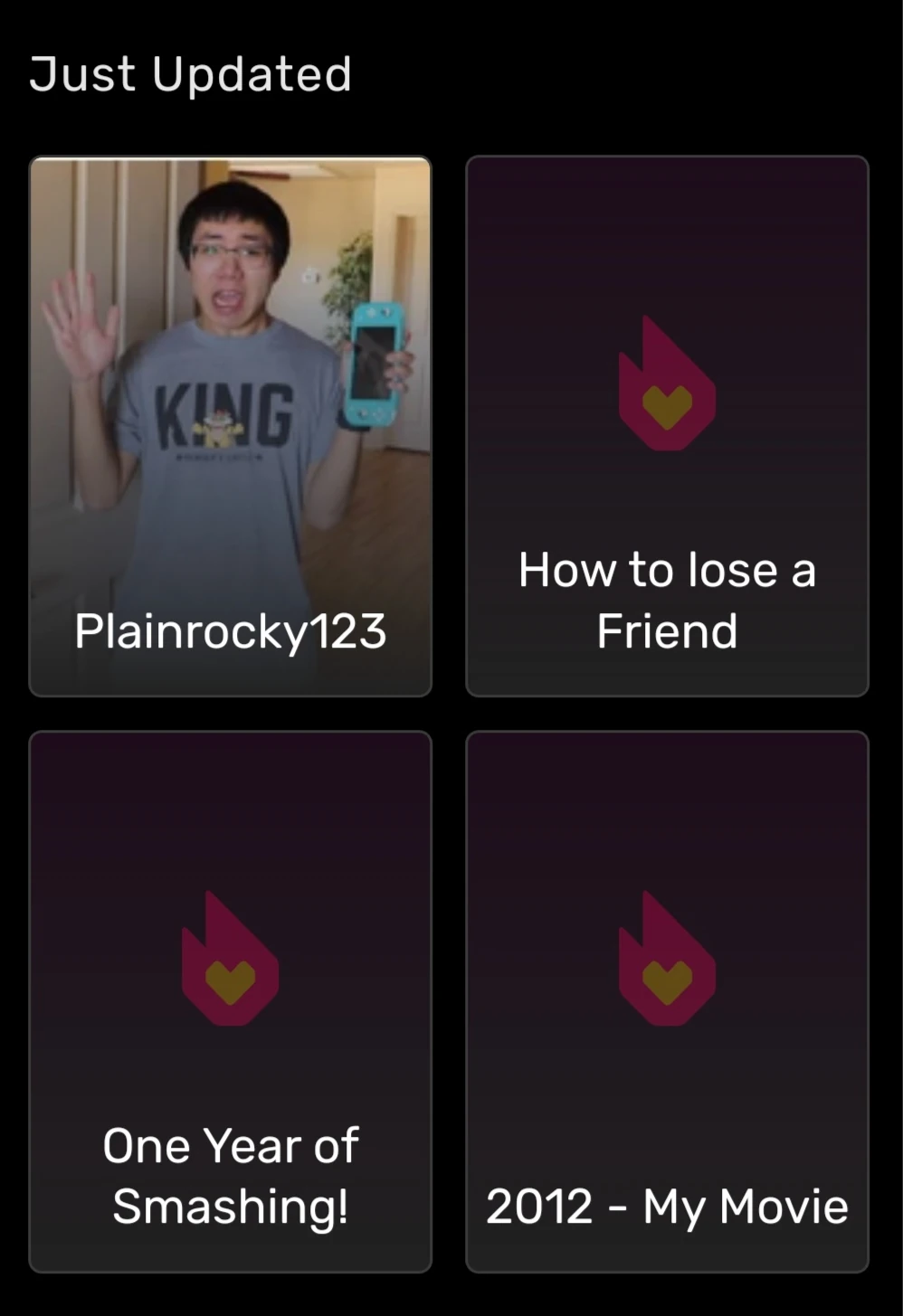
Task: View the 2012 - My Movie card
Action: (x=667, y=1001)
